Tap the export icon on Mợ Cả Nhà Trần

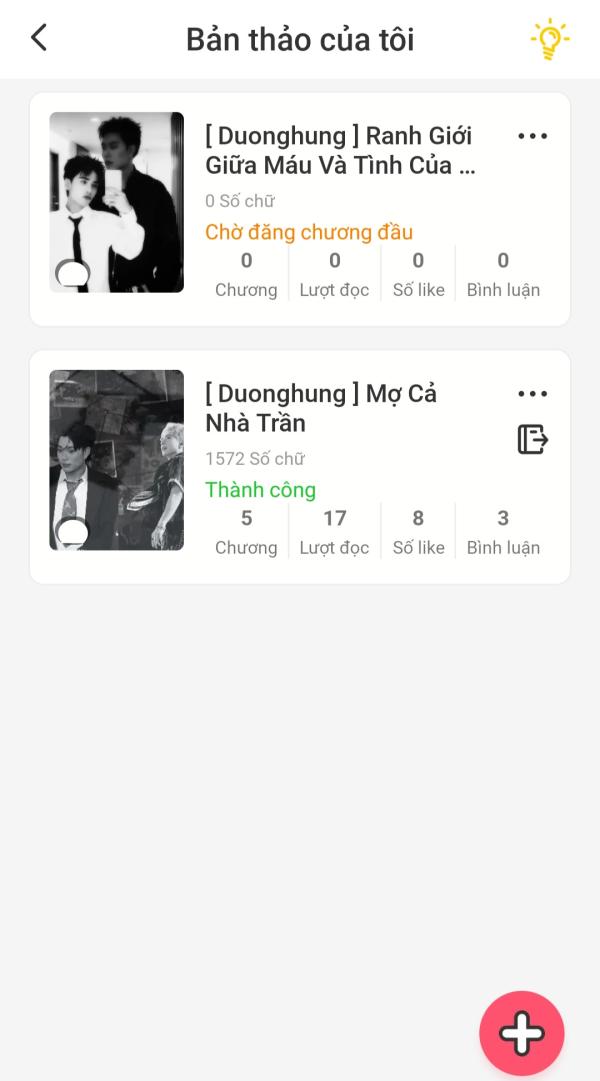[532, 439]
